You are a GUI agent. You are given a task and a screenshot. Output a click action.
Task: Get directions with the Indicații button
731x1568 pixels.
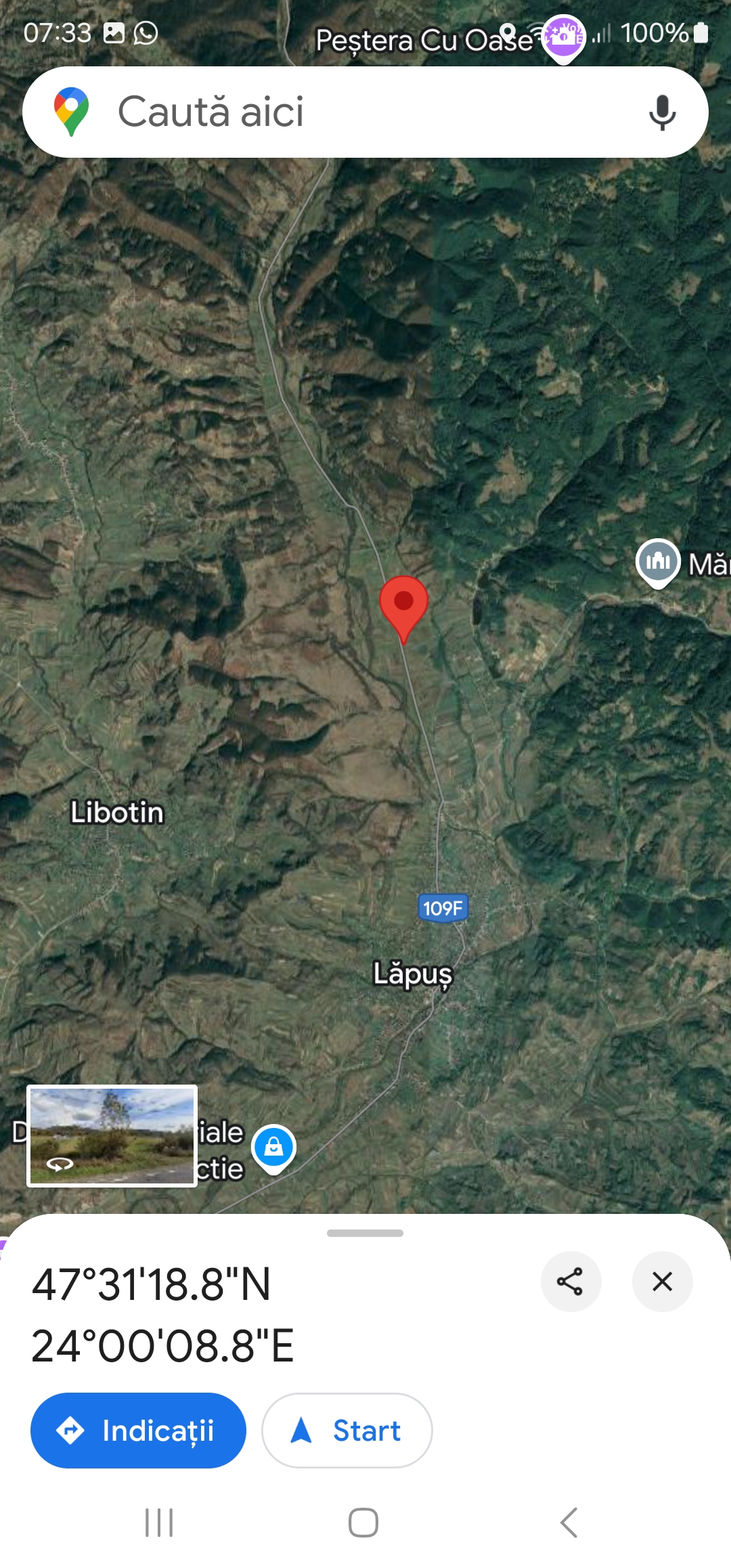[x=138, y=1430]
